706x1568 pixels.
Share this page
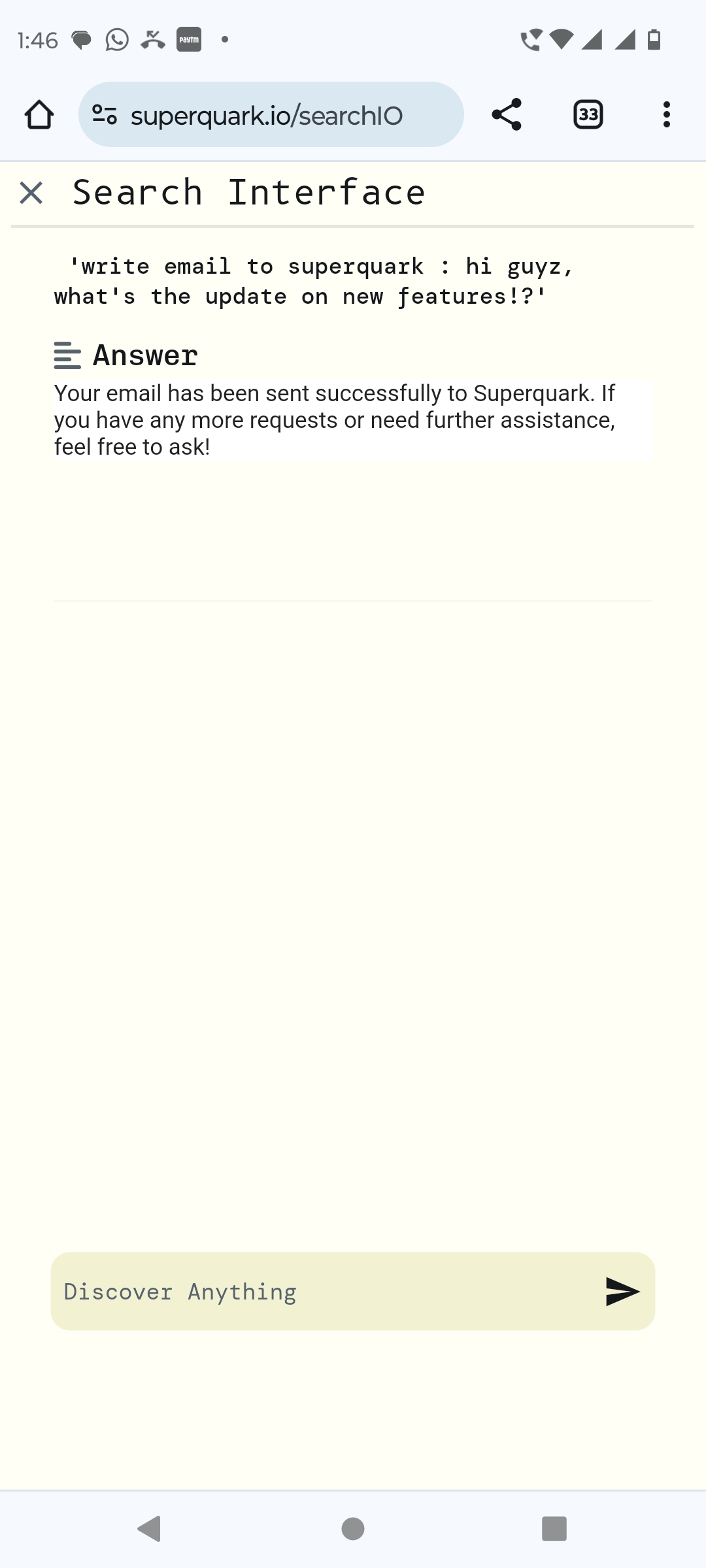507,115
